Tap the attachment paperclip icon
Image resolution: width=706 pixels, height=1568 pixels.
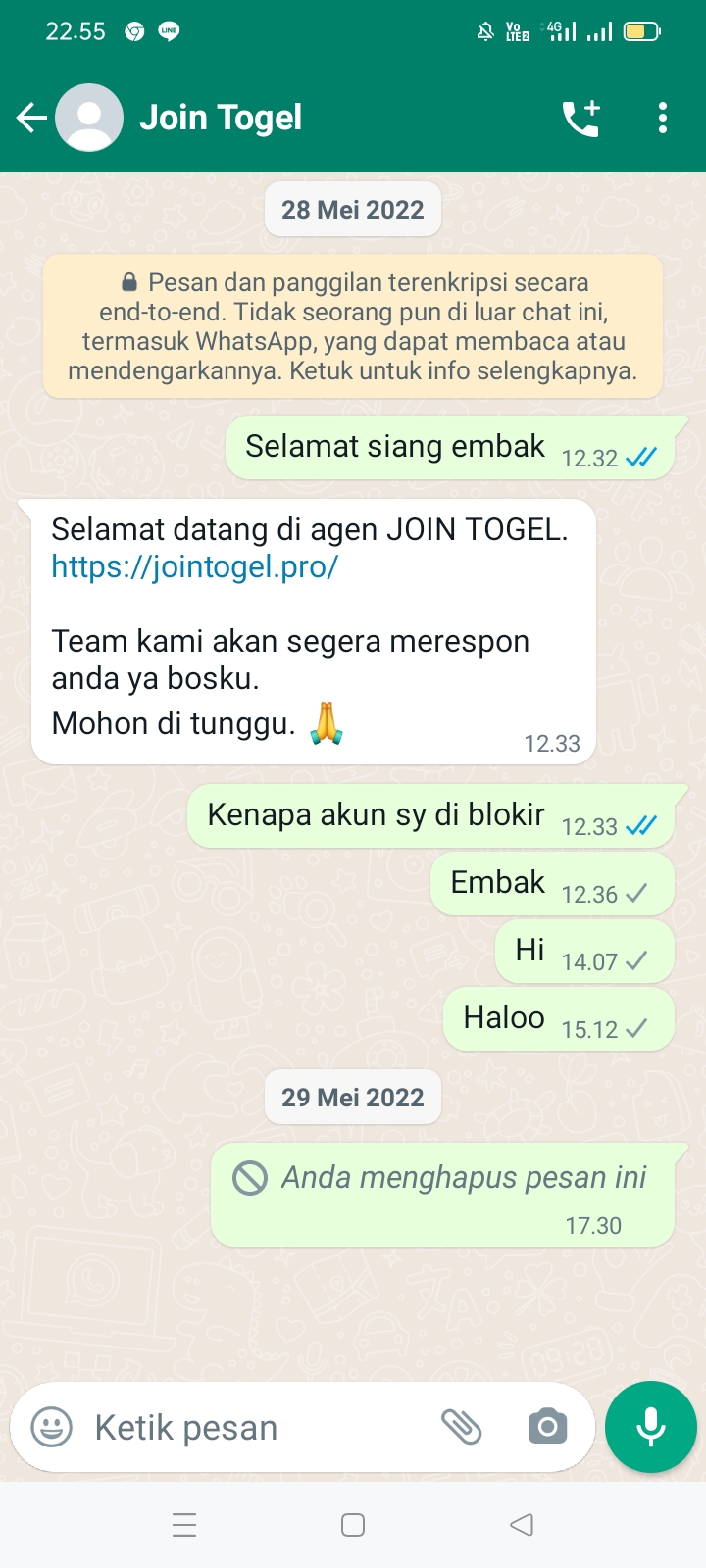pos(461,1427)
